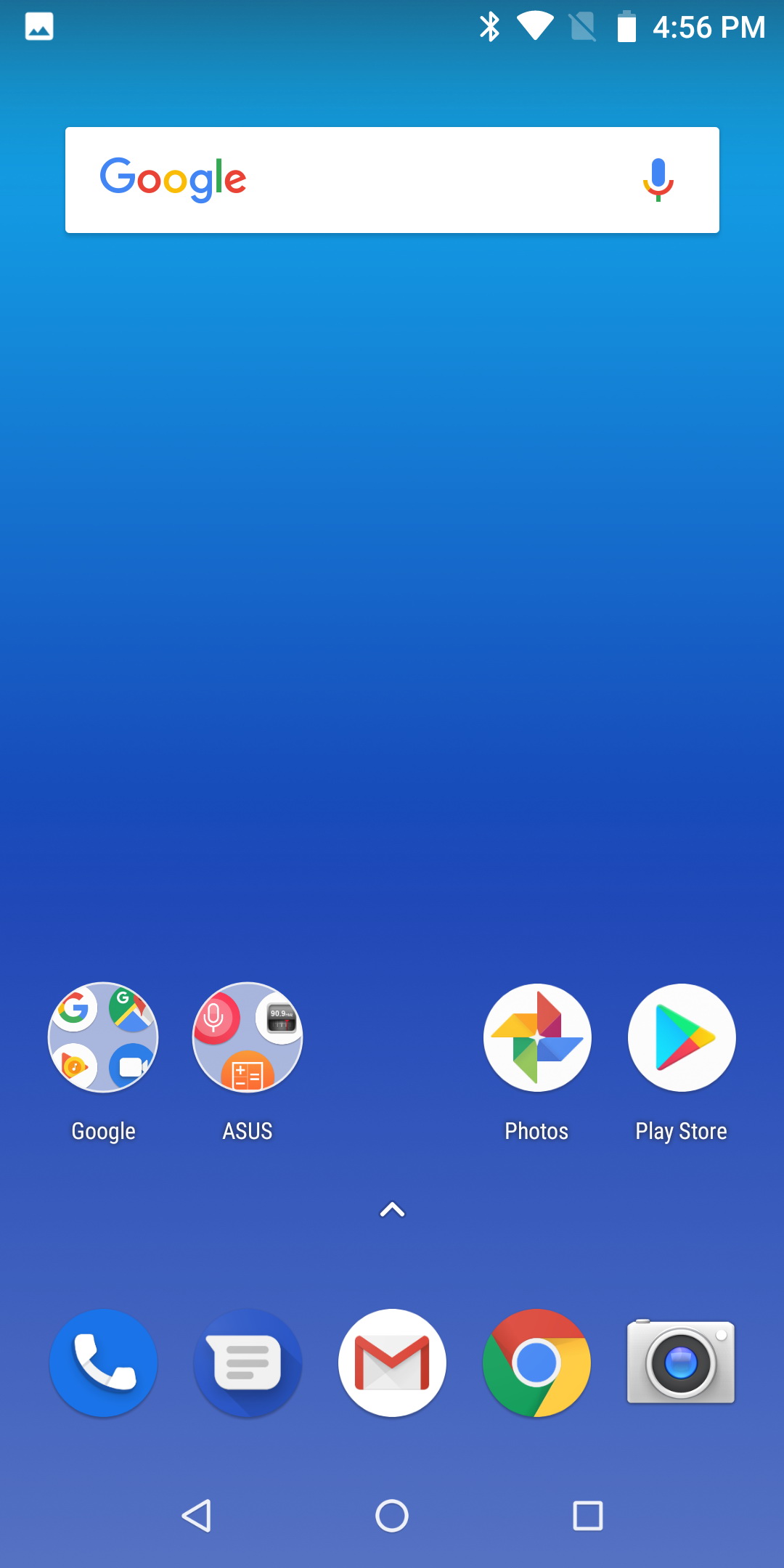The image size is (784, 1568).
Task: Launch the Chrome browser
Action: (537, 1363)
